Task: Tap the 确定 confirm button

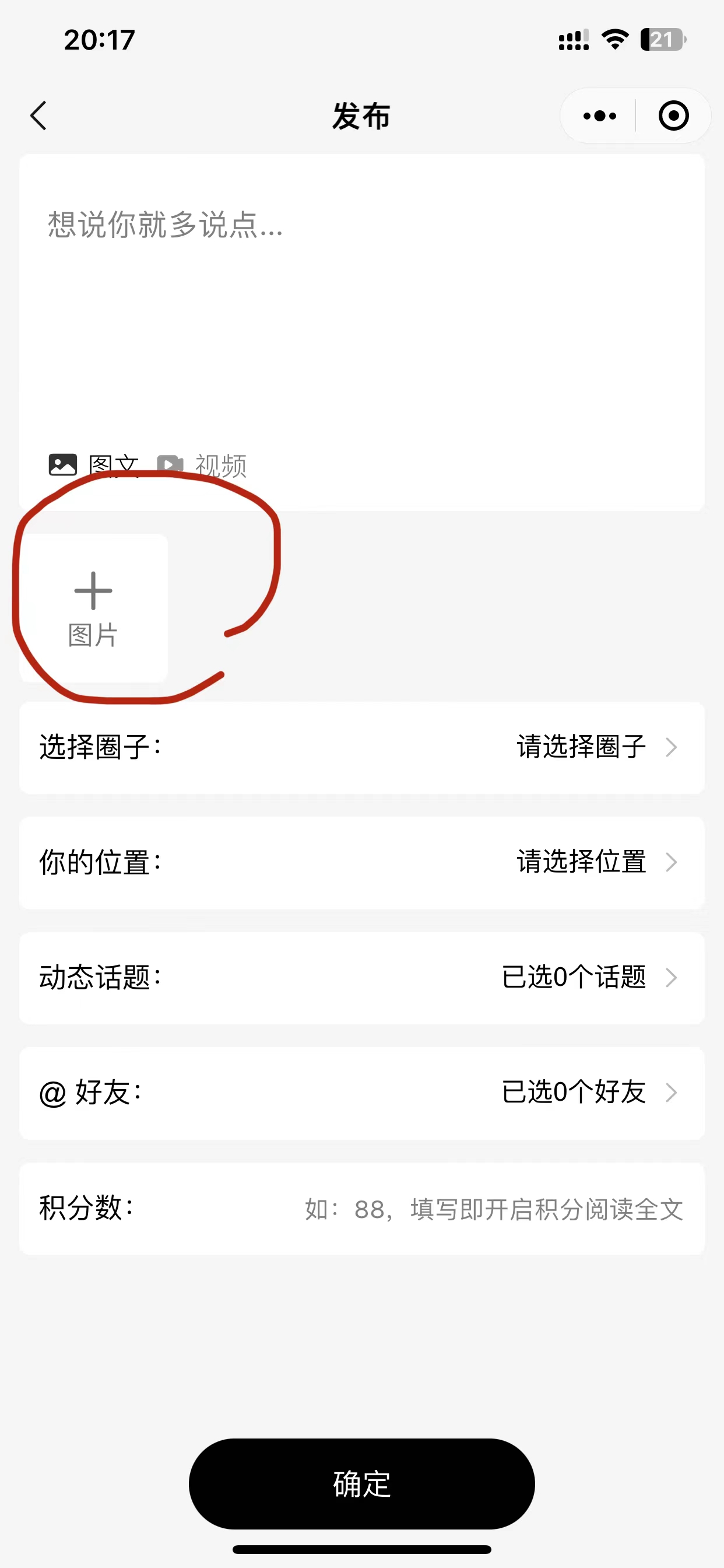Action: [362, 1483]
